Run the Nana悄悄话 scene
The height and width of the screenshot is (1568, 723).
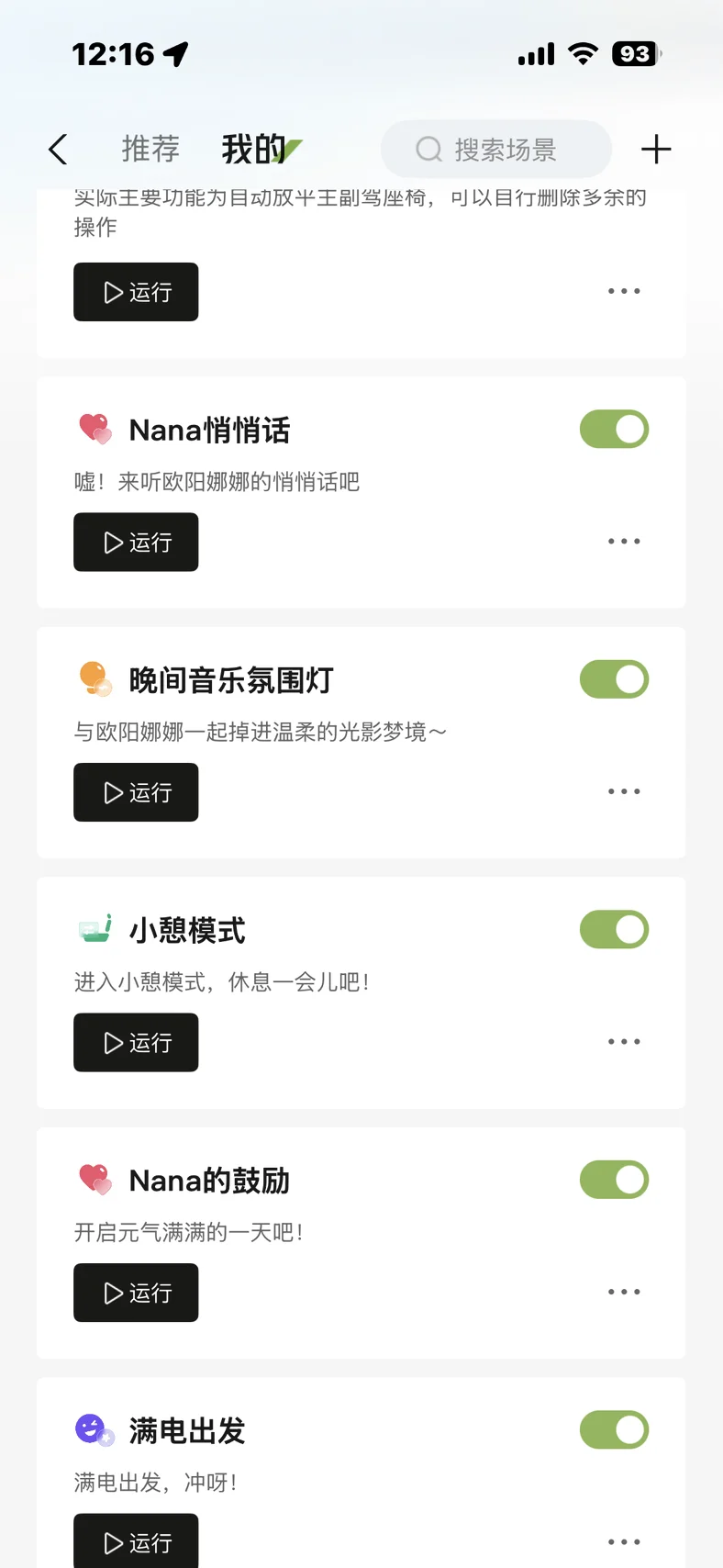click(136, 543)
